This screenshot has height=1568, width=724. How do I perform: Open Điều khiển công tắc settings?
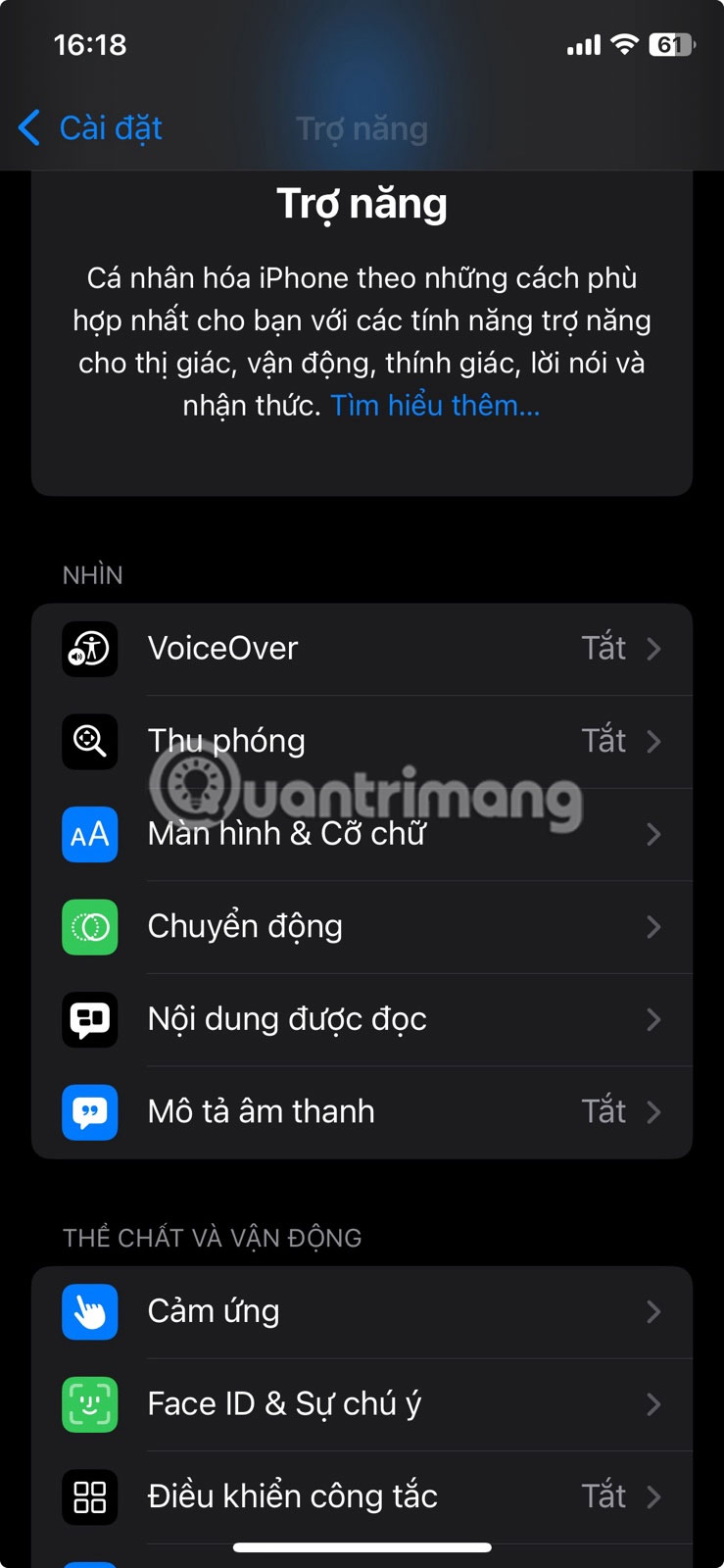(x=362, y=1496)
